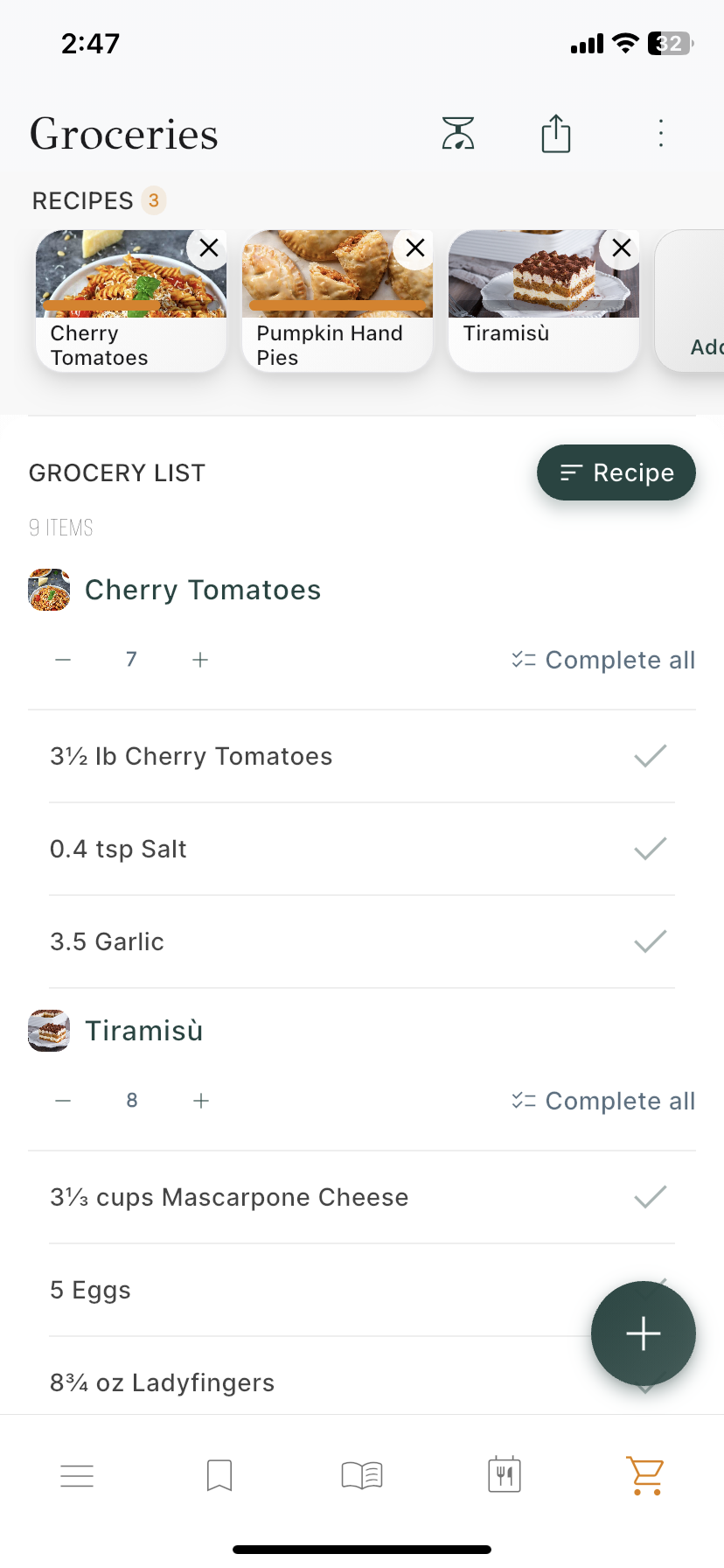The height and width of the screenshot is (1568, 724).
Task: Switch to the Groceries cart tab
Action: (x=644, y=1474)
